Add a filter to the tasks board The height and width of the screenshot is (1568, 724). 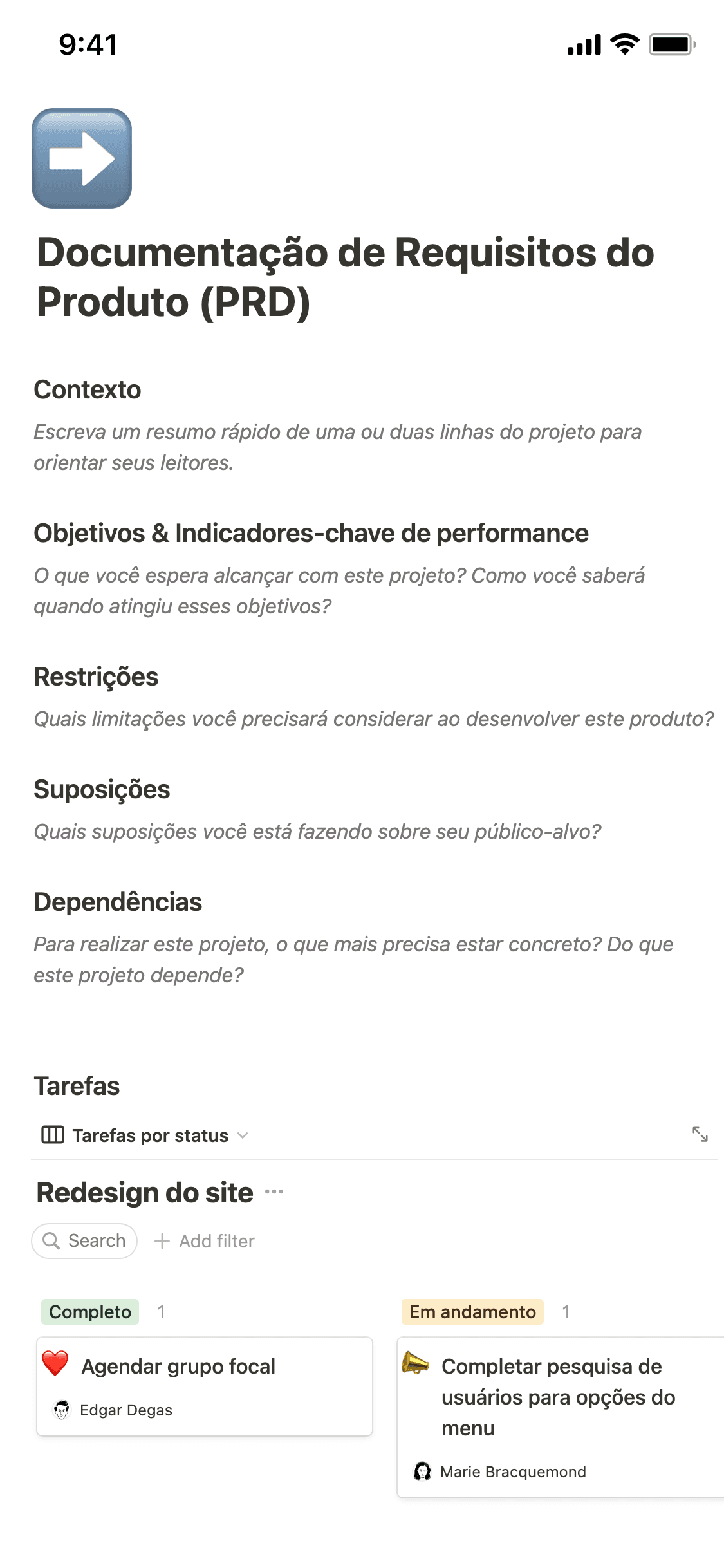205,1241
